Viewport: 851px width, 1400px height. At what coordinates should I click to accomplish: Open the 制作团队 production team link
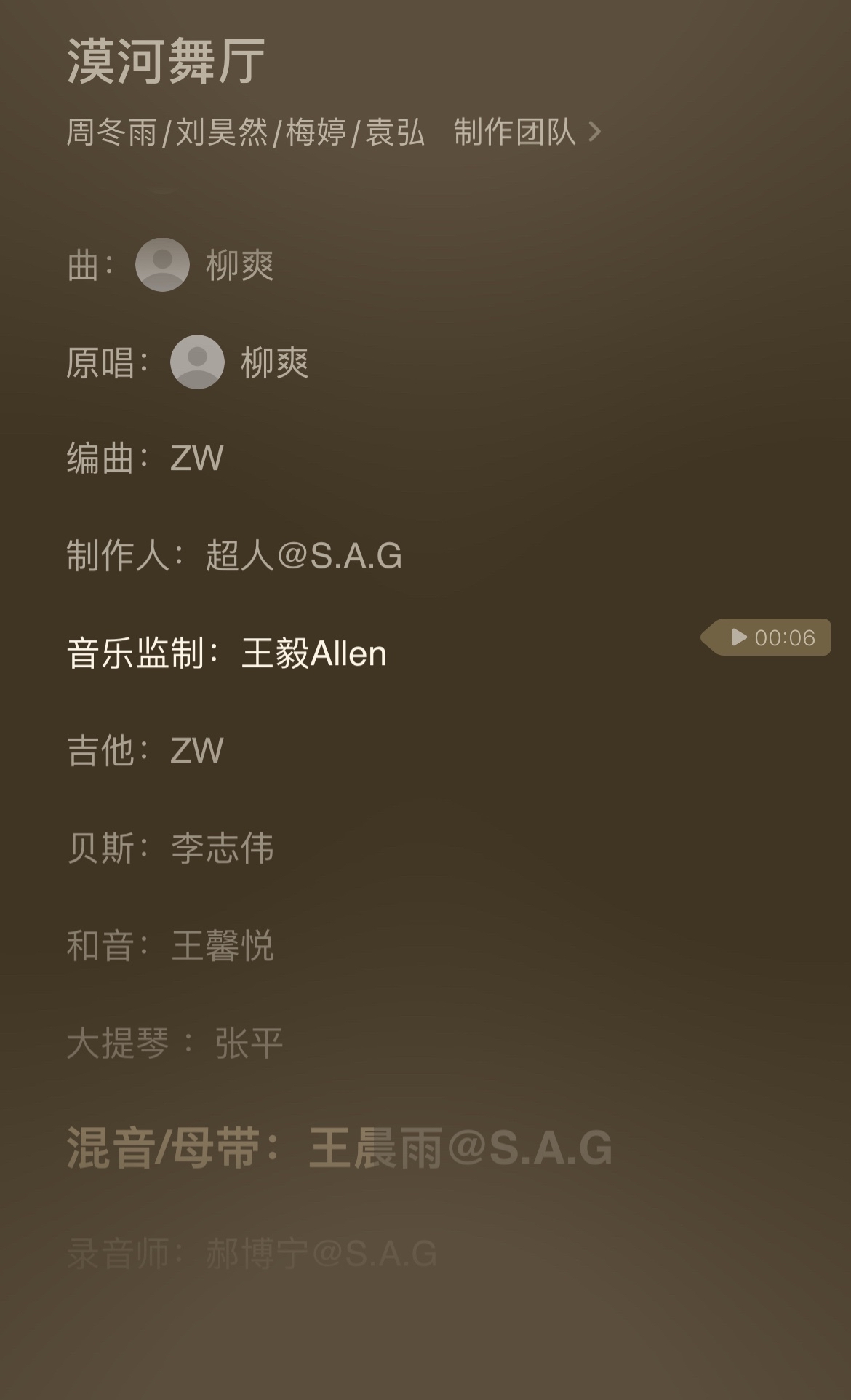(x=527, y=132)
